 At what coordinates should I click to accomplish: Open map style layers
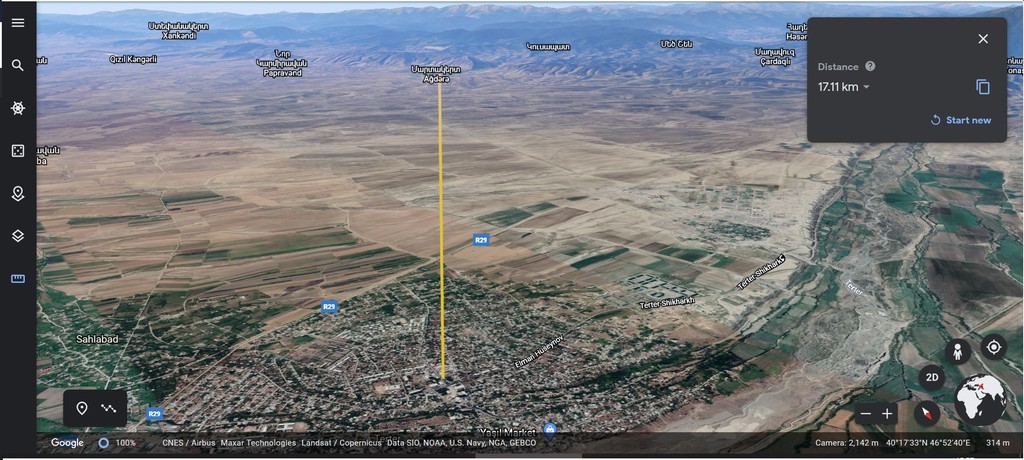click(x=18, y=236)
